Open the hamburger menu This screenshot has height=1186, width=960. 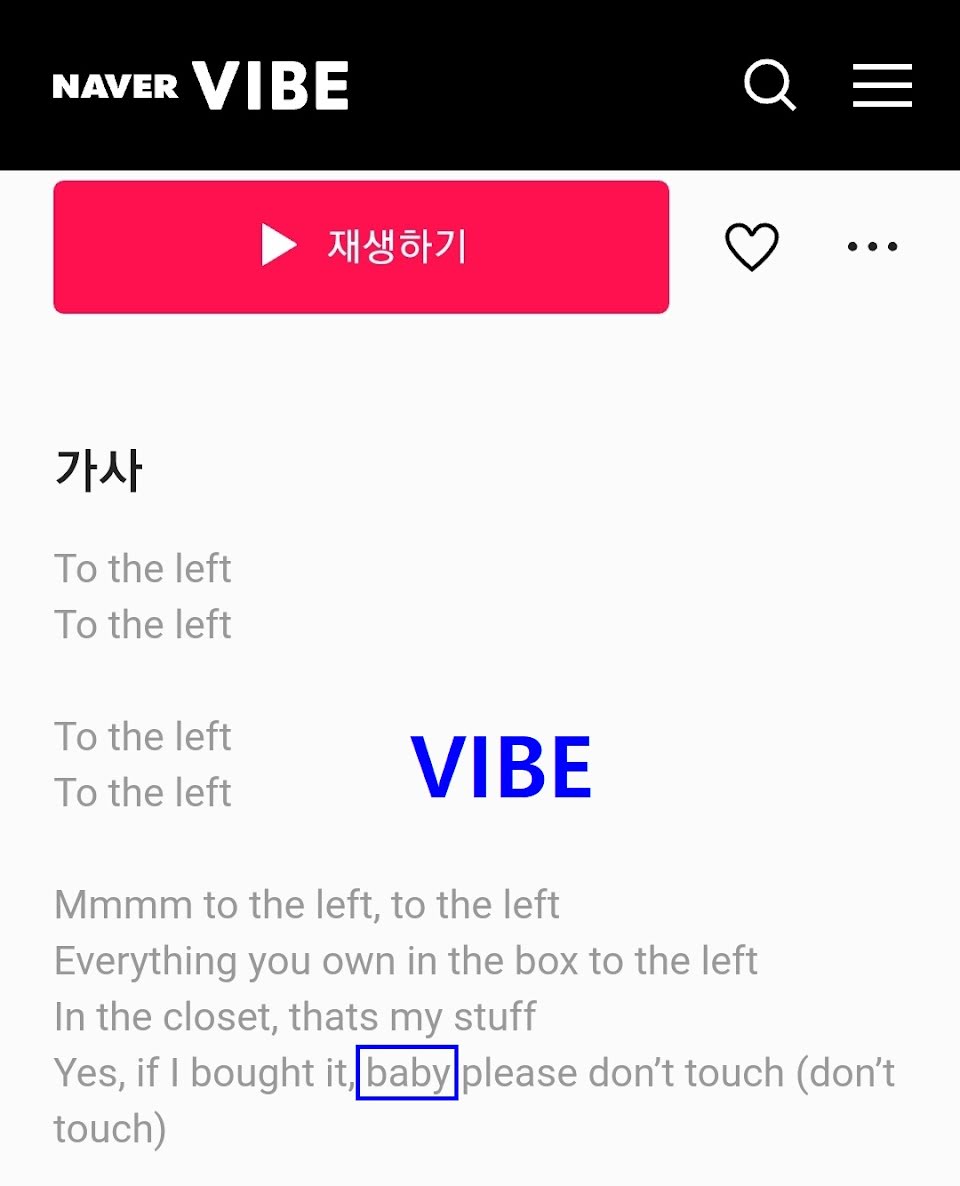click(882, 85)
